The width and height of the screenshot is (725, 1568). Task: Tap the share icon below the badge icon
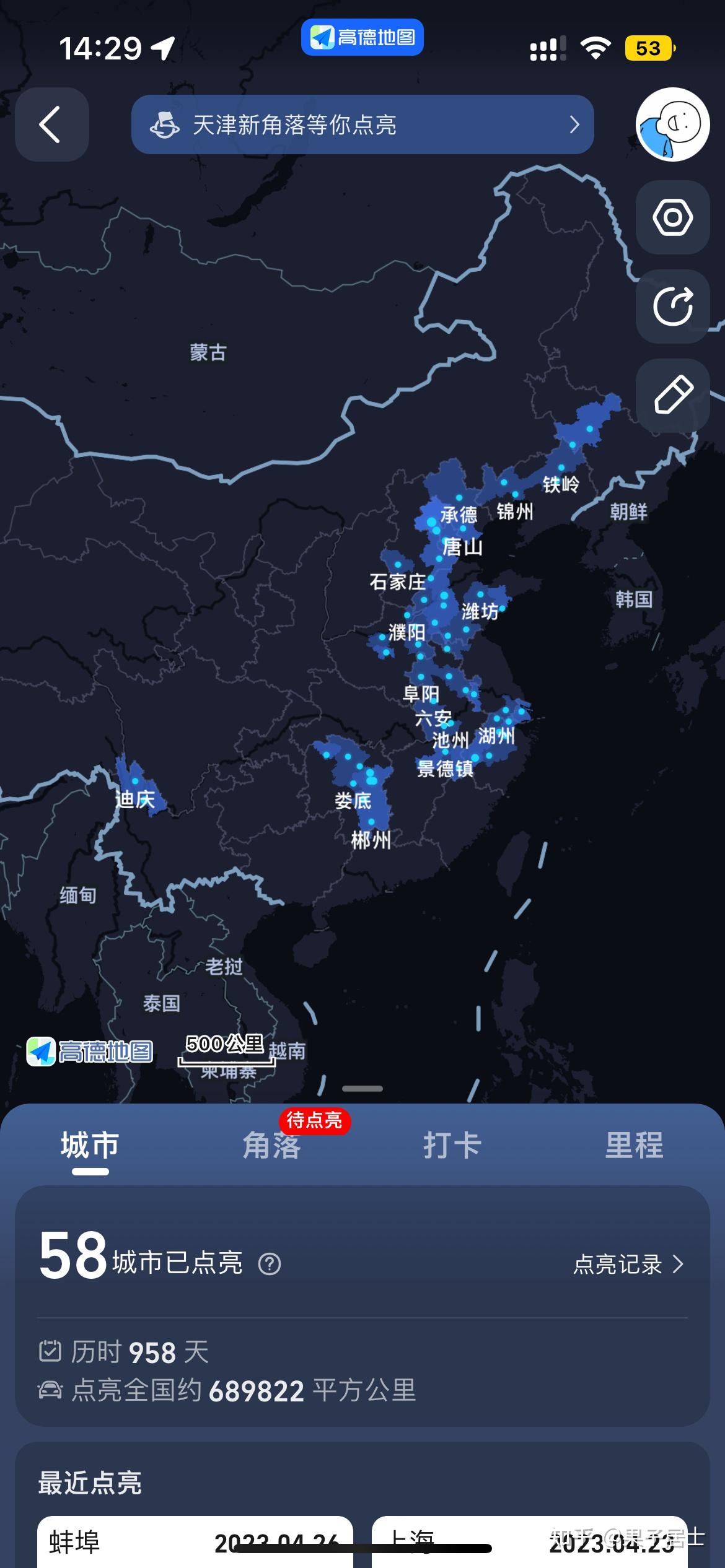pos(672,308)
